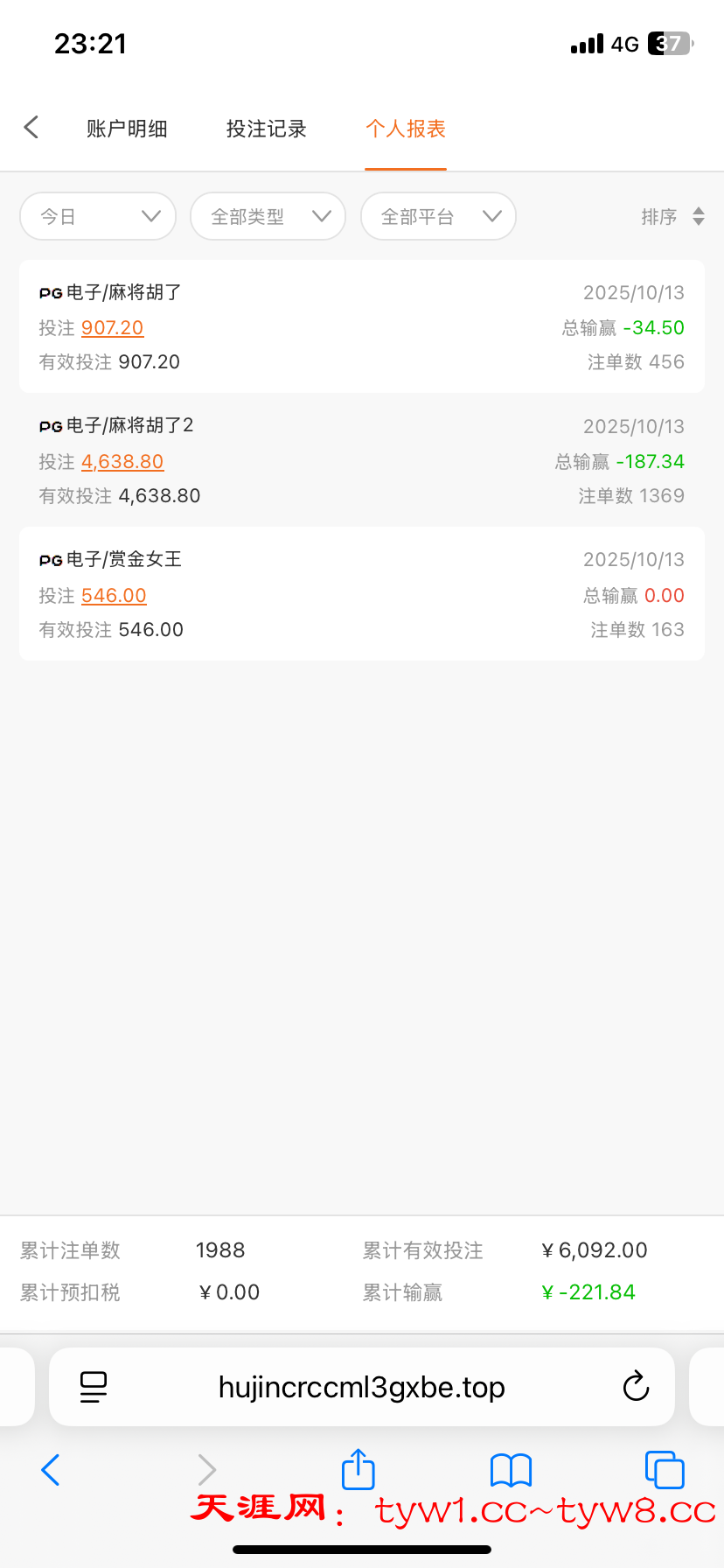Open the 4,638.80 bet amount link
Viewport: 724px width, 1568px height.
[x=122, y=462]
